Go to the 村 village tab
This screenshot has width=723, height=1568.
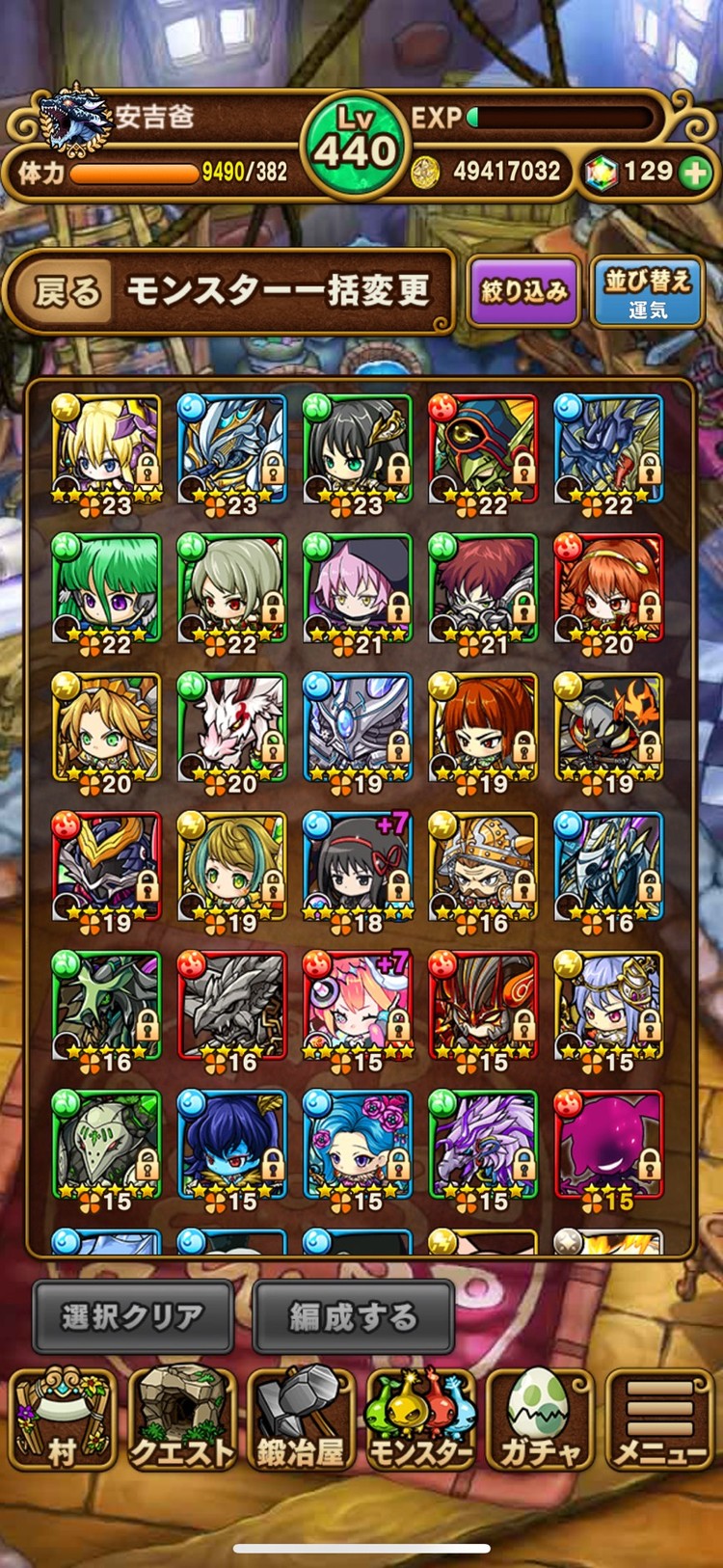(62, 1421)
